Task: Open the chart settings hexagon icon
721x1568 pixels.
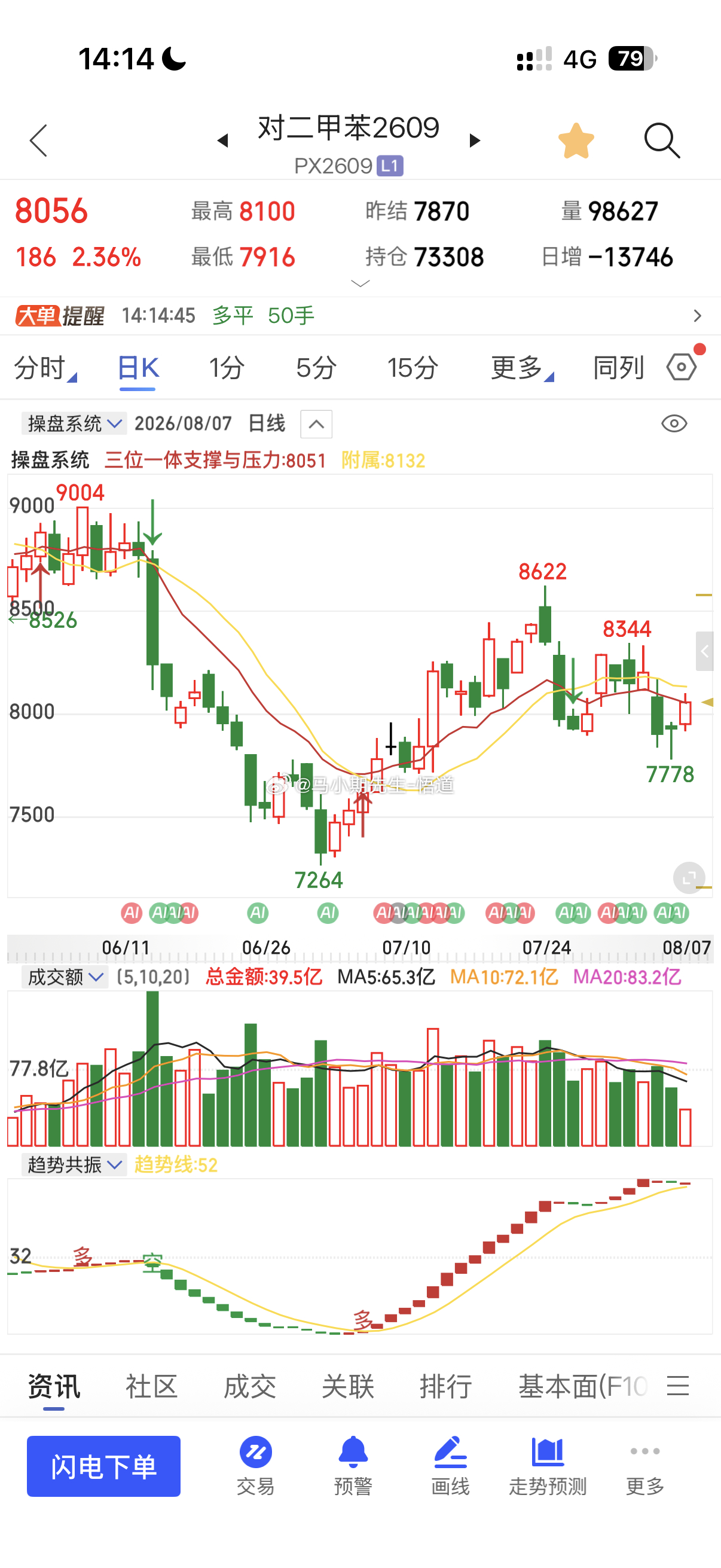Action: 682,367
